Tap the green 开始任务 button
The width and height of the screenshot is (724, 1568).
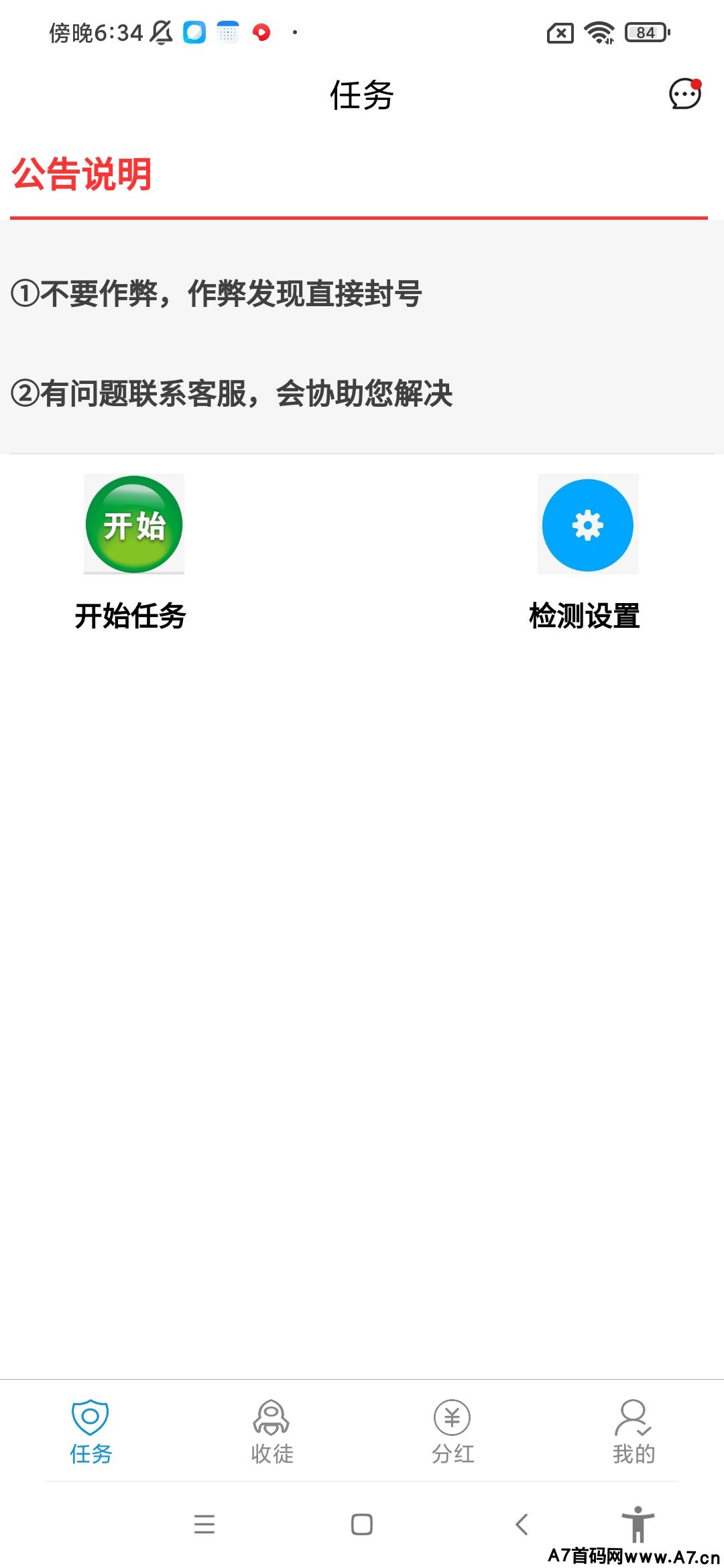coord(133,524)
